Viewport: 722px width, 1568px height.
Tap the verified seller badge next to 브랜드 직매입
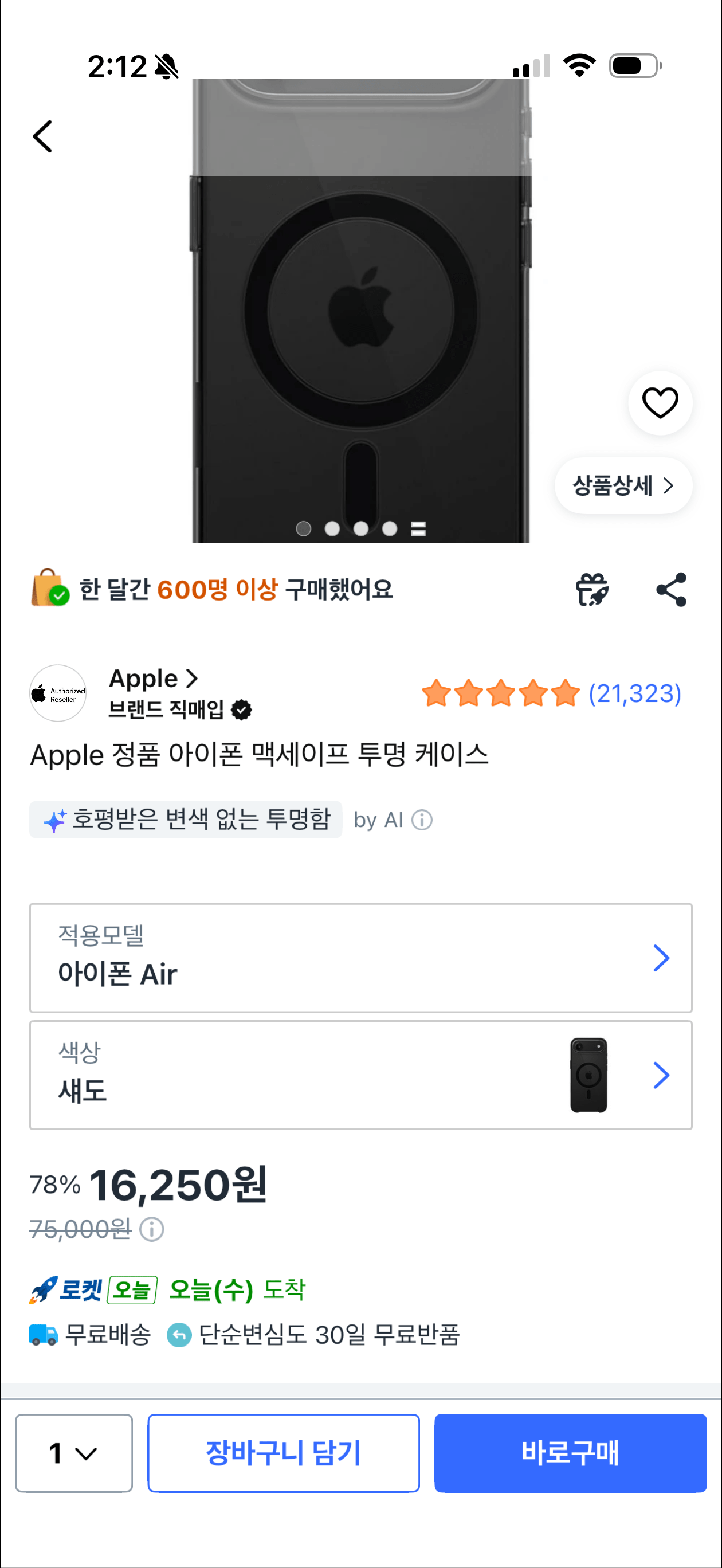(x=242, y=709)
